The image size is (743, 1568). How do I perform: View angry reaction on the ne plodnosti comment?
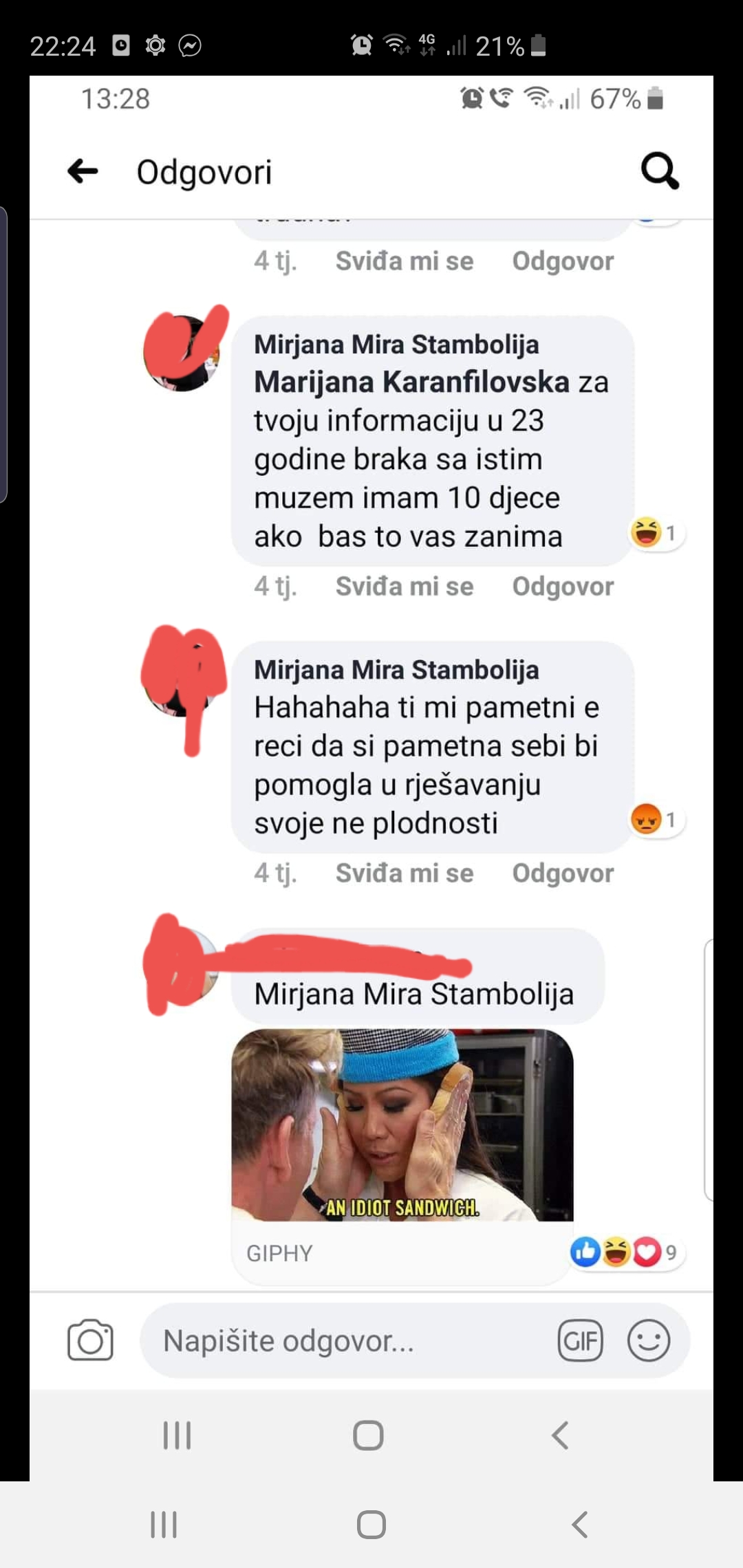654,820
